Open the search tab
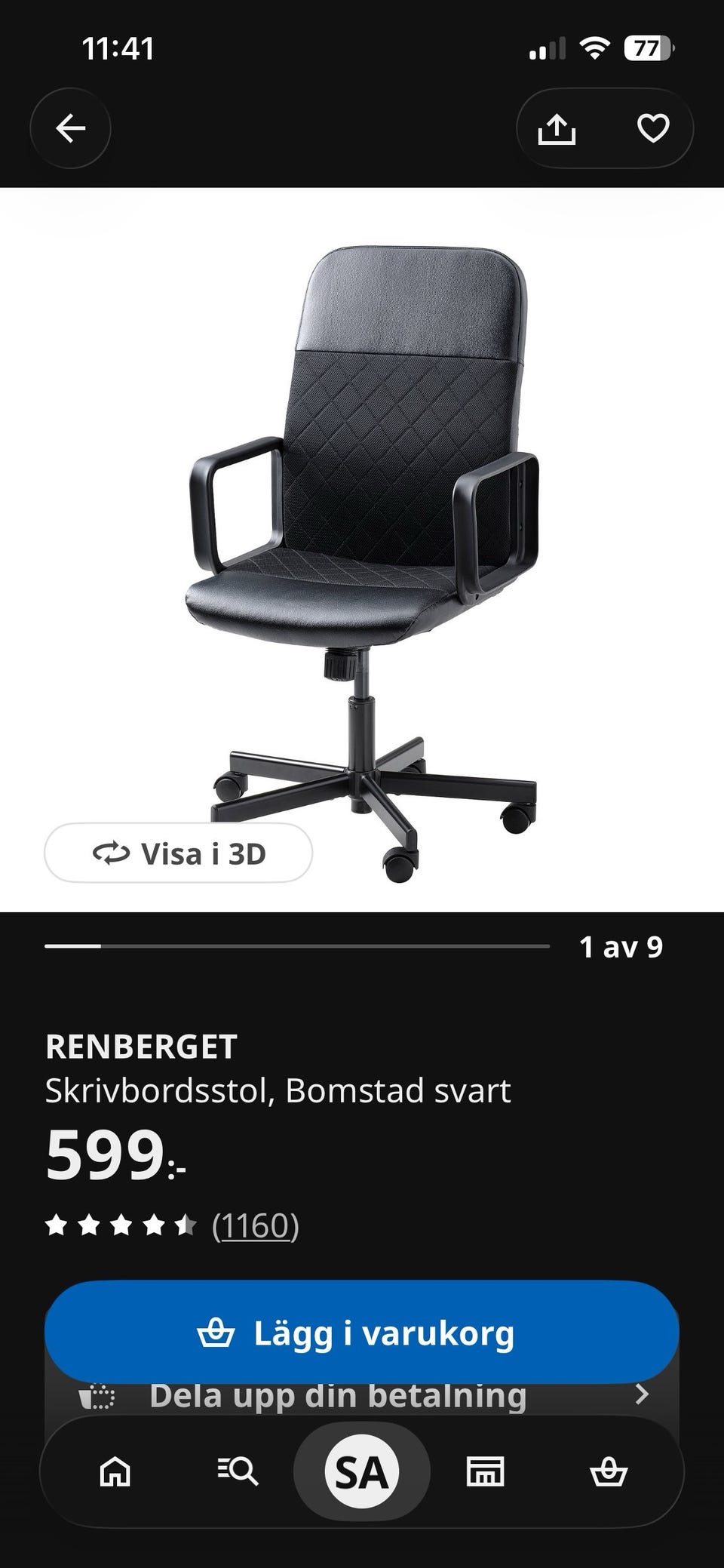Viewport: 724px width, 1568px height. [238, 1472]
